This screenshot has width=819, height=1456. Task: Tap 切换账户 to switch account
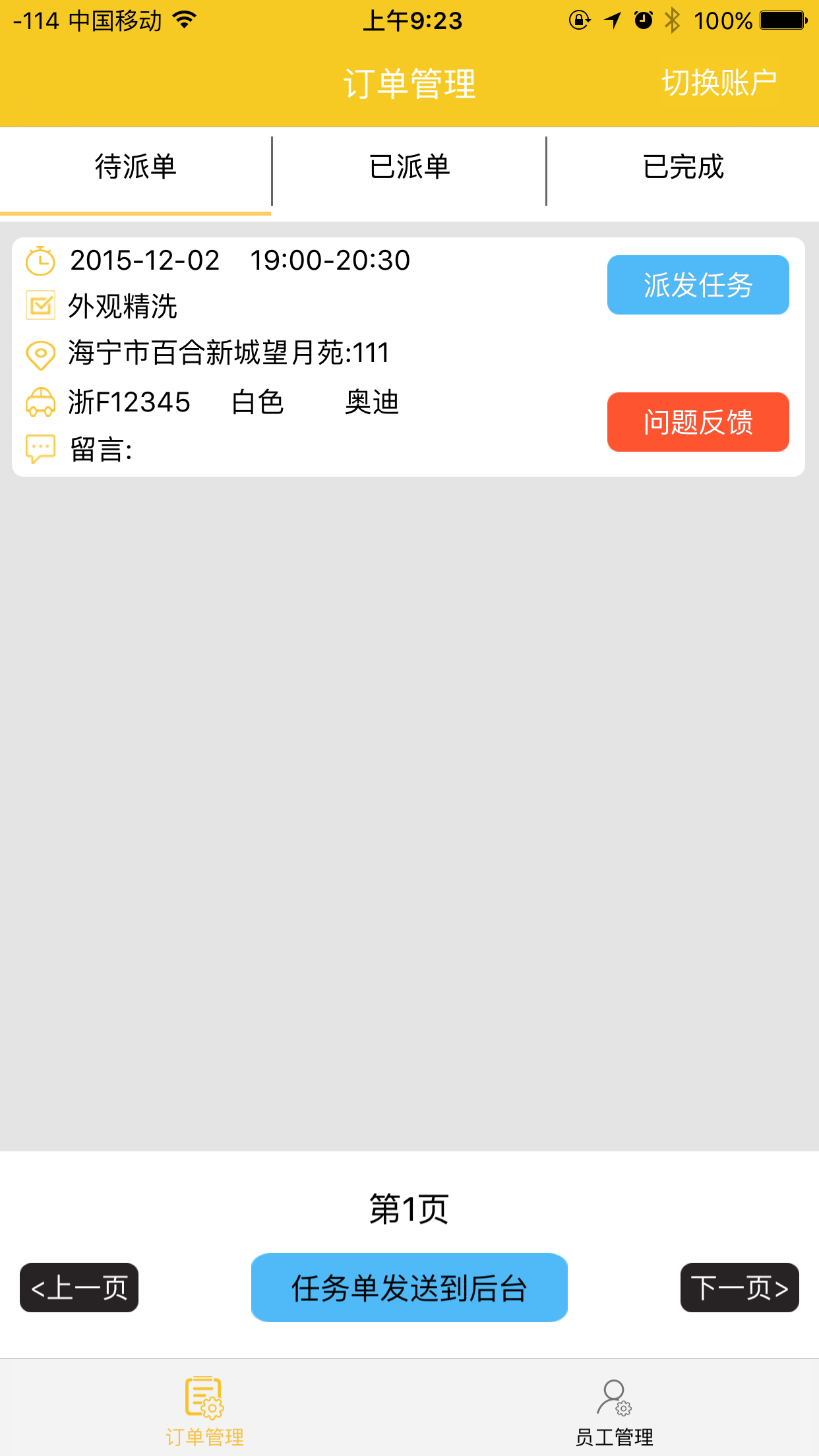coord(719,83)
